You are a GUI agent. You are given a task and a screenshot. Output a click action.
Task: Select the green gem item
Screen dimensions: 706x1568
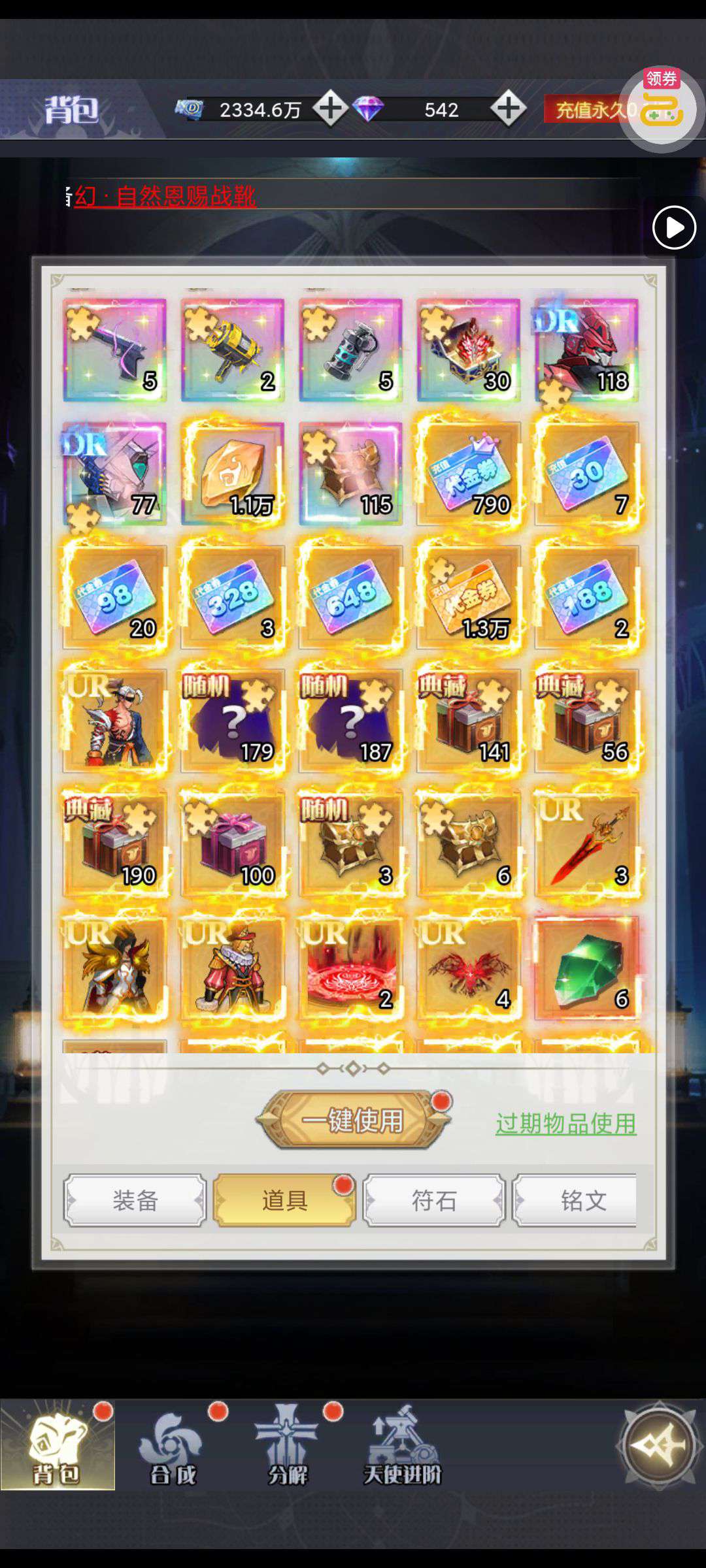point(586,968)
